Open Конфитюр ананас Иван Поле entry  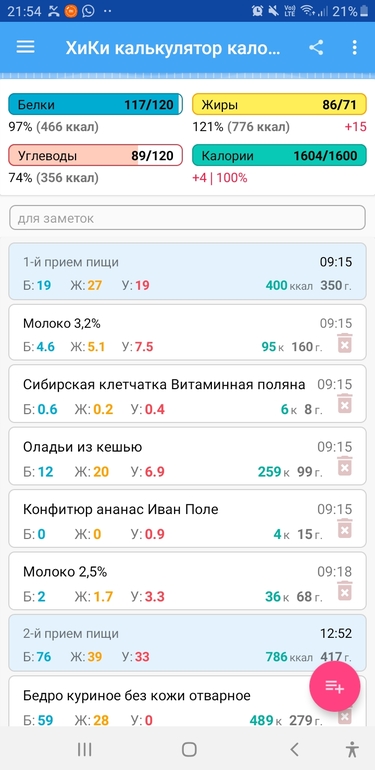[187, 518]
